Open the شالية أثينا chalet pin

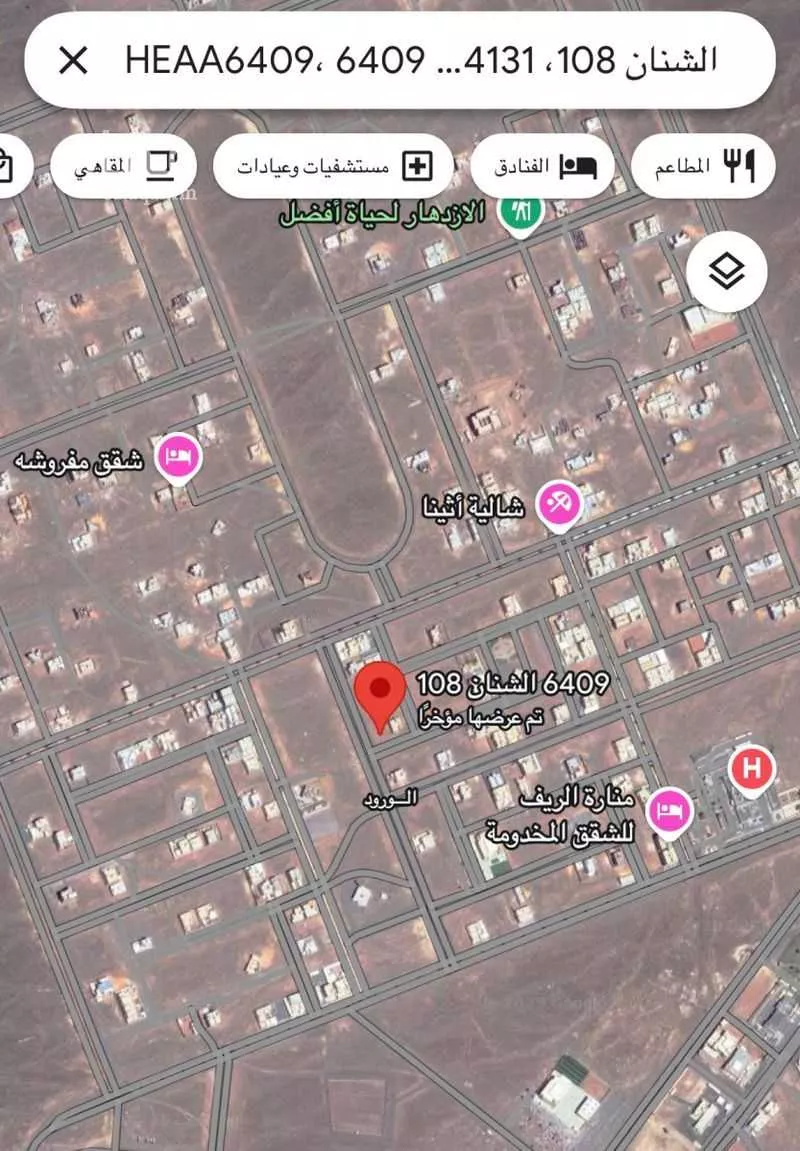point(558,503)
